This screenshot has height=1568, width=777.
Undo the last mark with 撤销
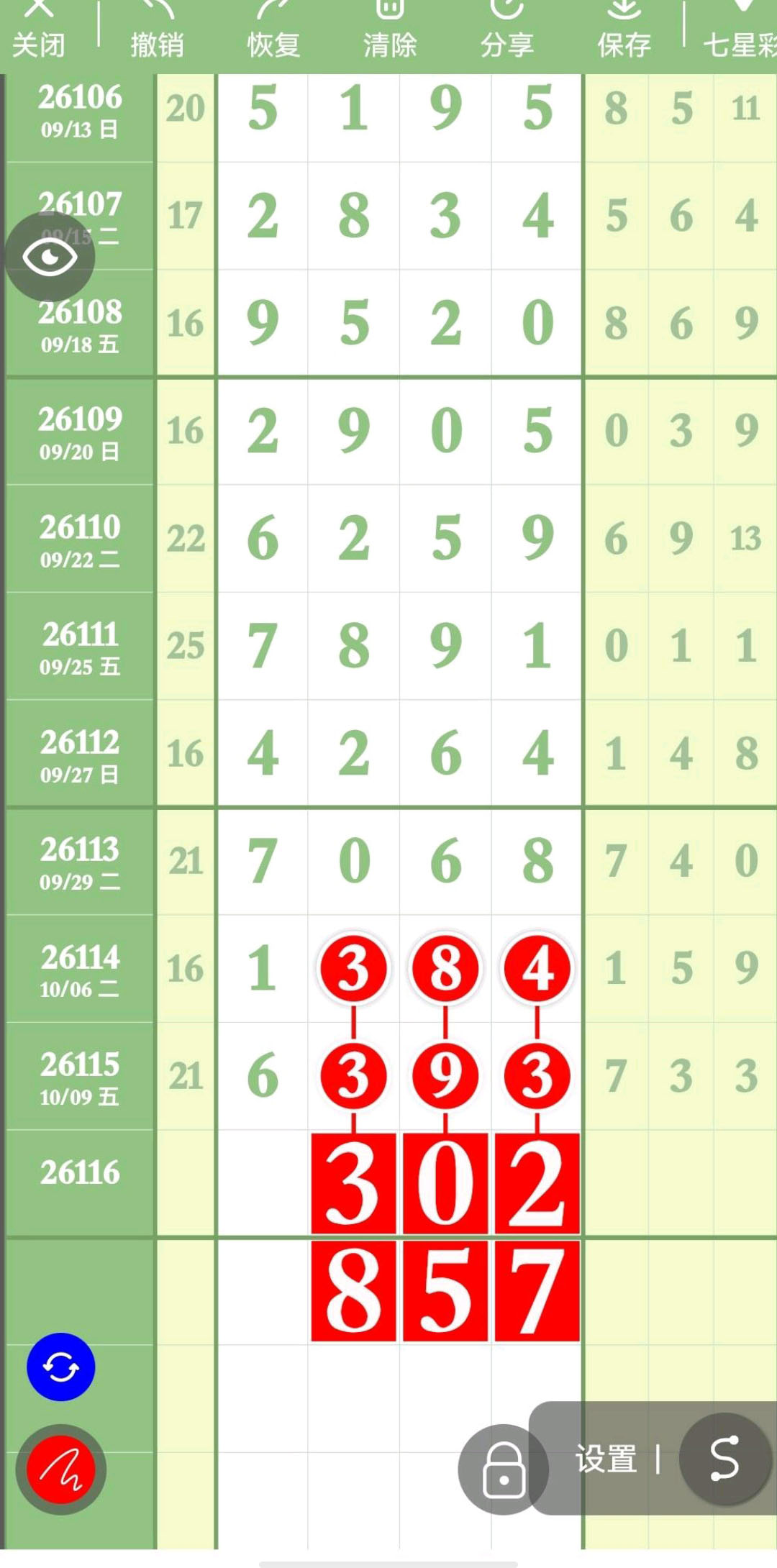pyautogui.click(x=157, y=30)
